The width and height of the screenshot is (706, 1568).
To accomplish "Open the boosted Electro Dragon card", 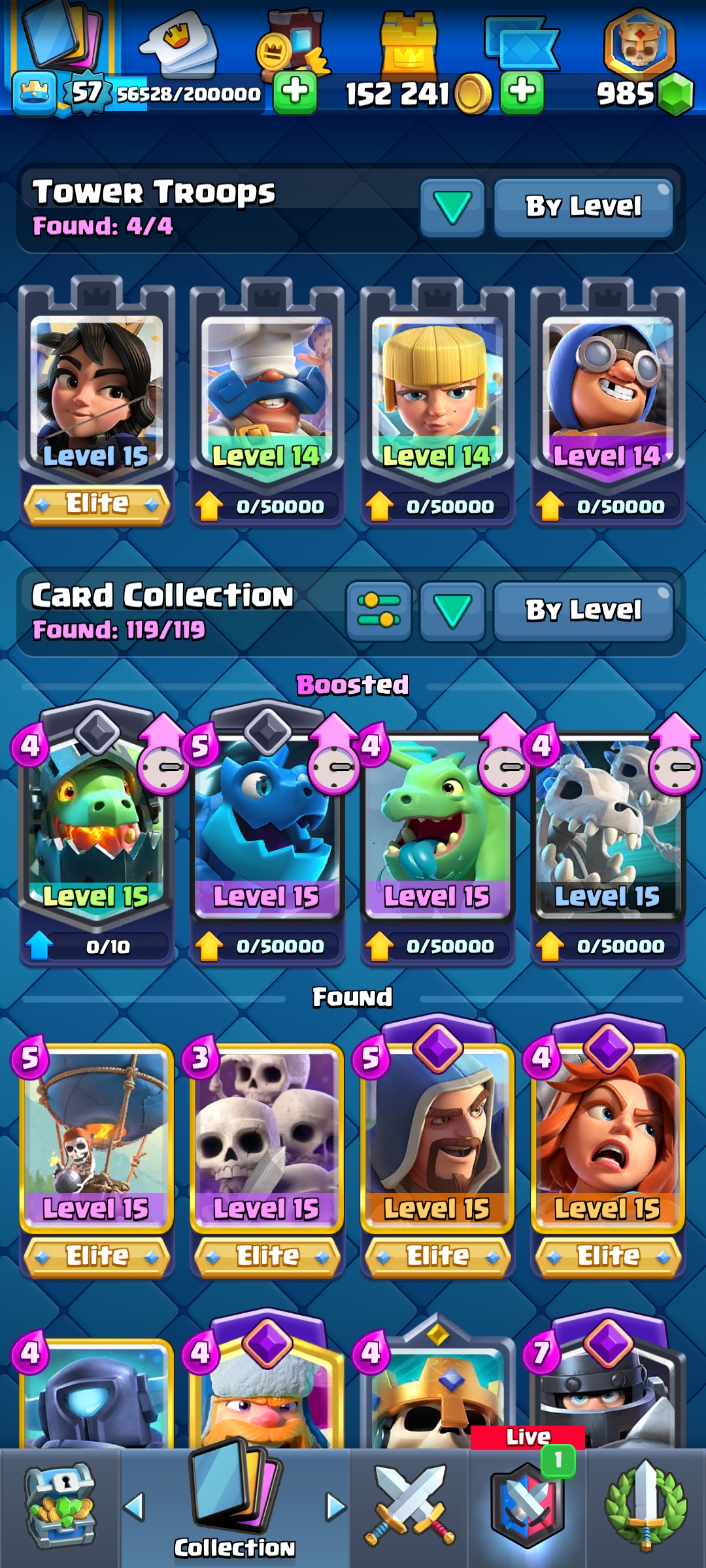I will [x=267, y=833].
